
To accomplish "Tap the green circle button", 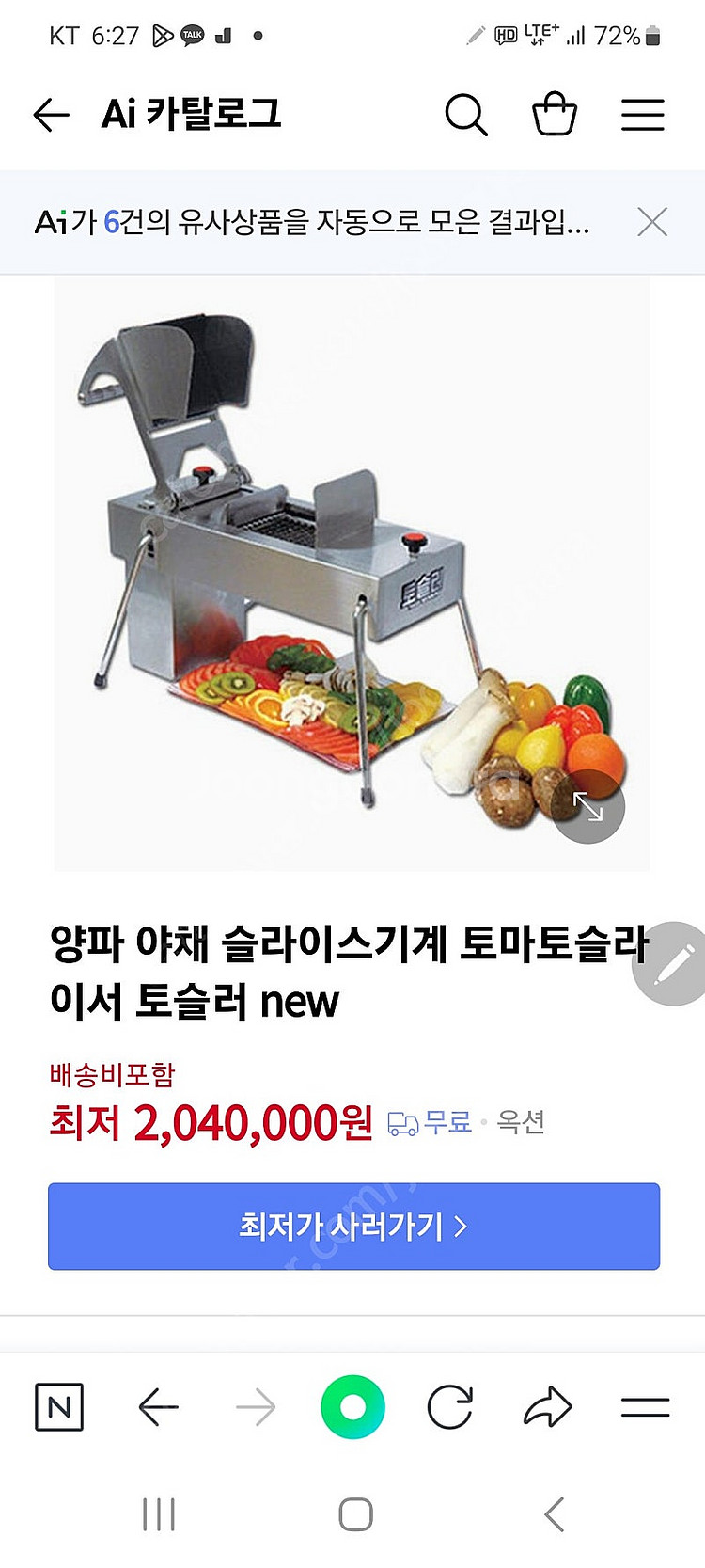I will [352, 1407].
